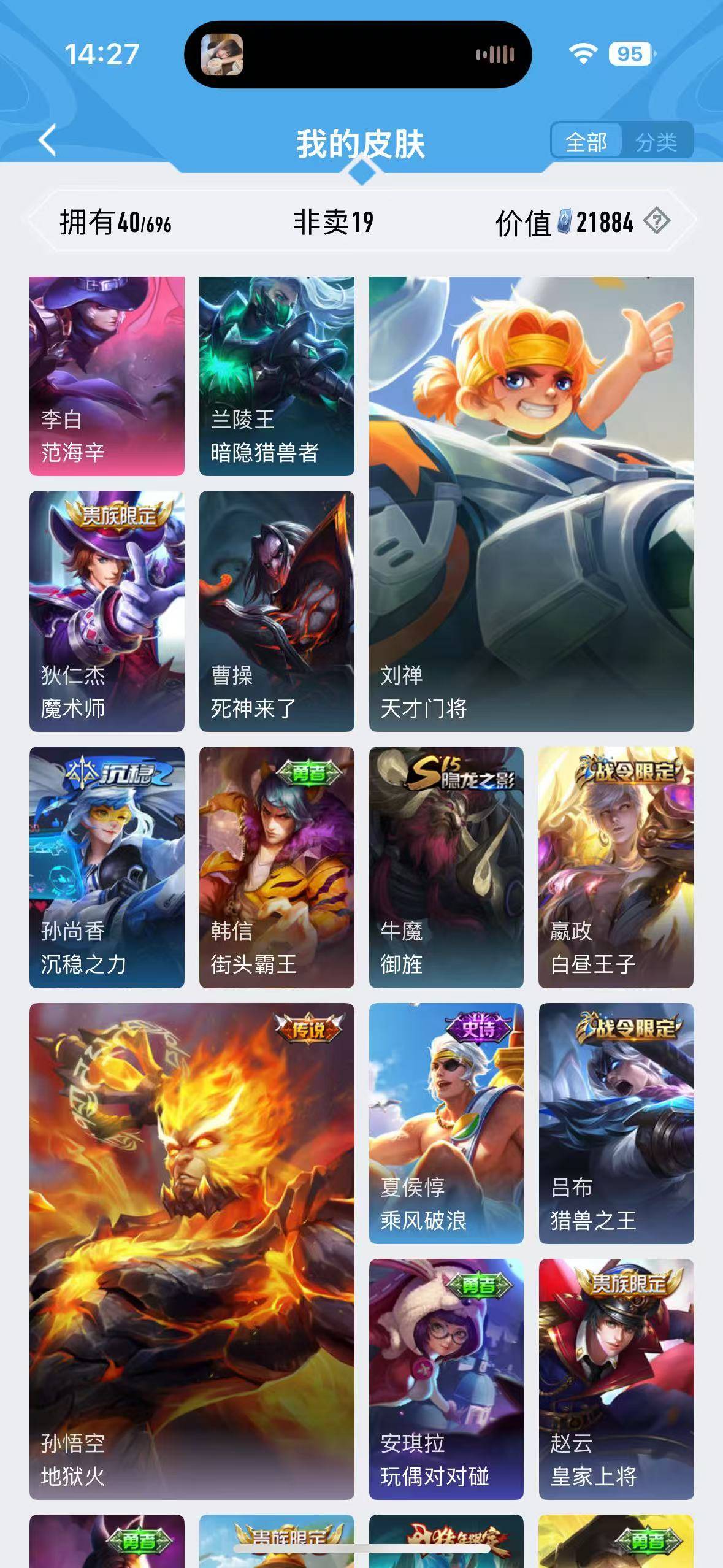Open 孙悟空 地狱火 legendary skin
Screen dimensions: 723x1568
(x=191, y=1251)
